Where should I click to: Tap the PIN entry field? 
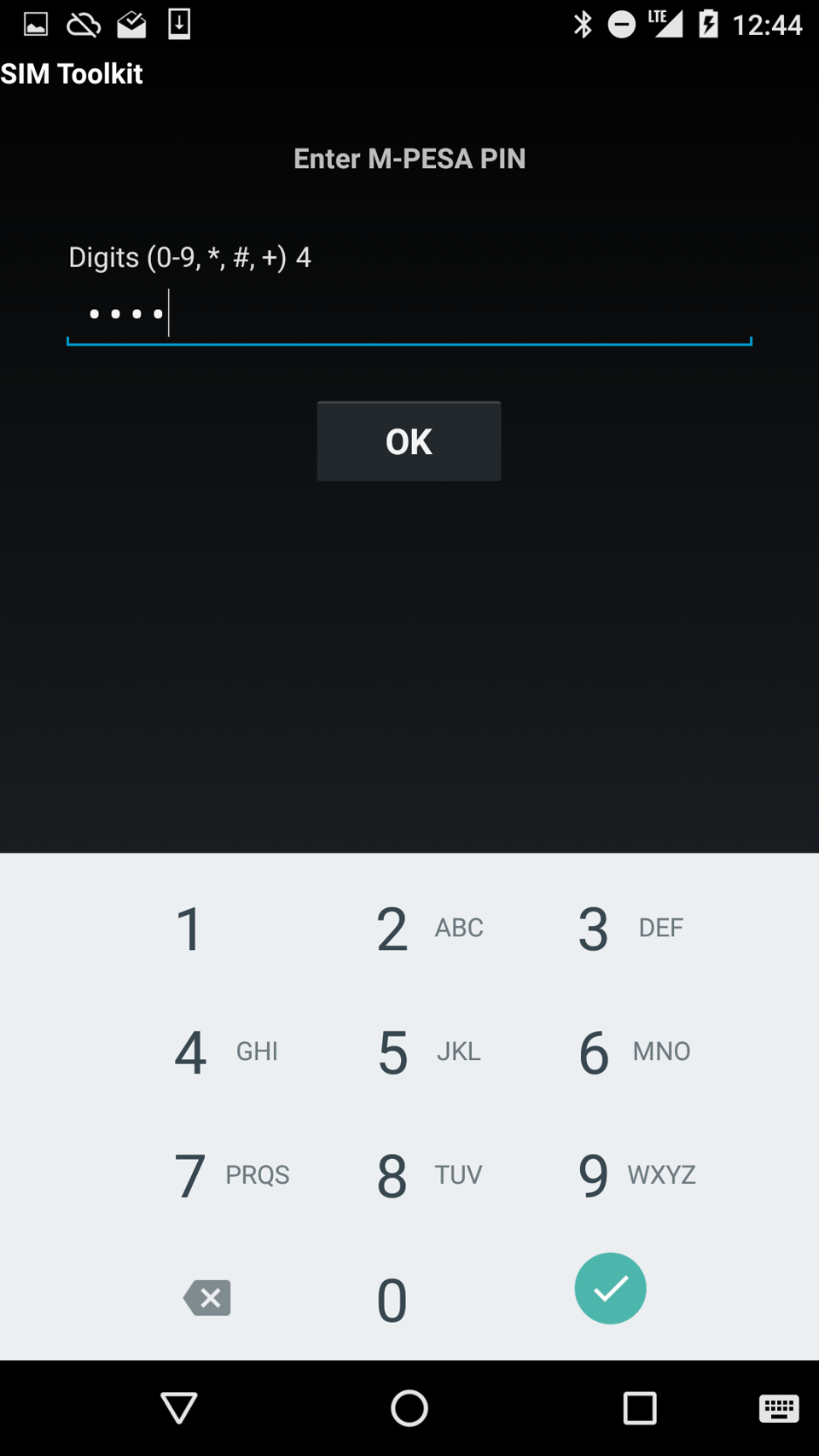(409, 314)
